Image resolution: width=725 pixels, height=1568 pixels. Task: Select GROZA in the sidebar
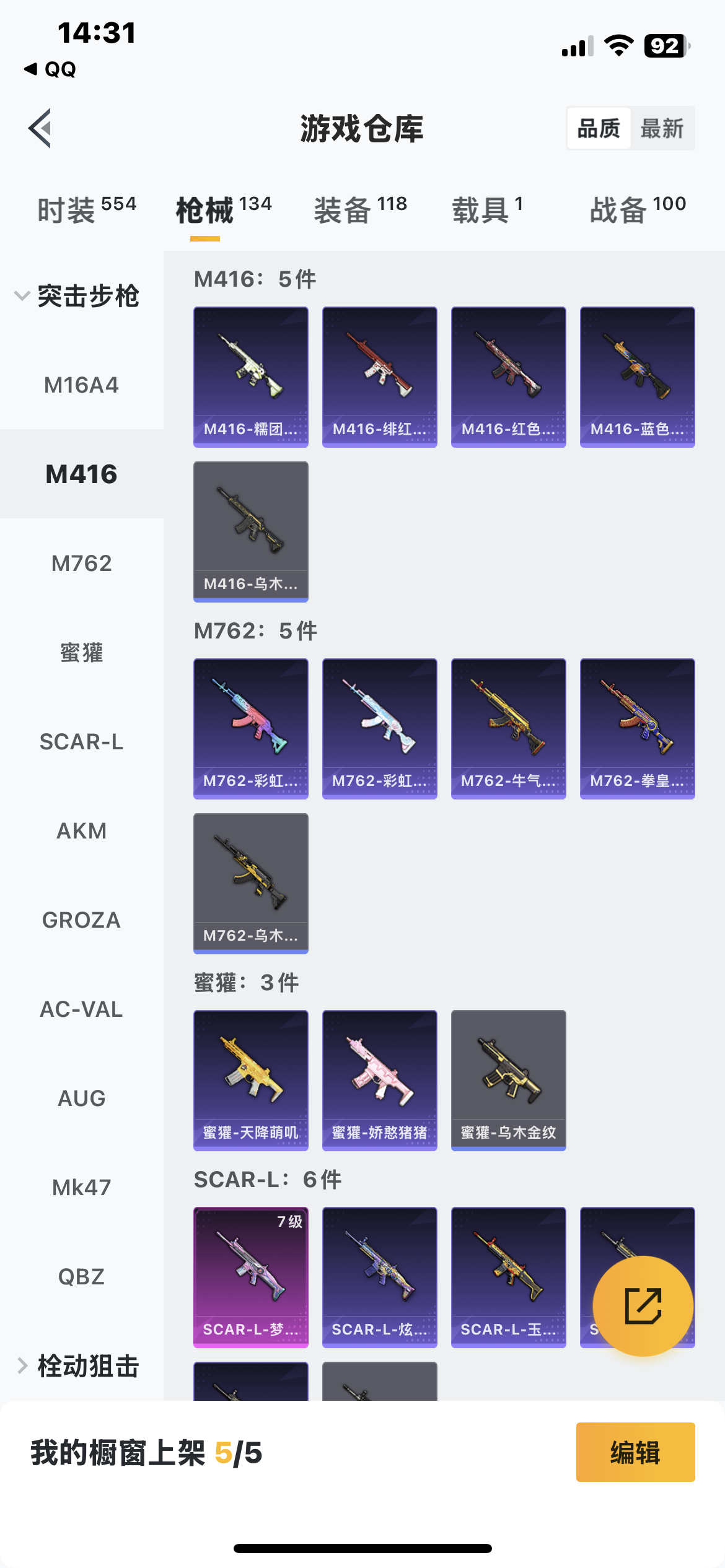(81, 920)
